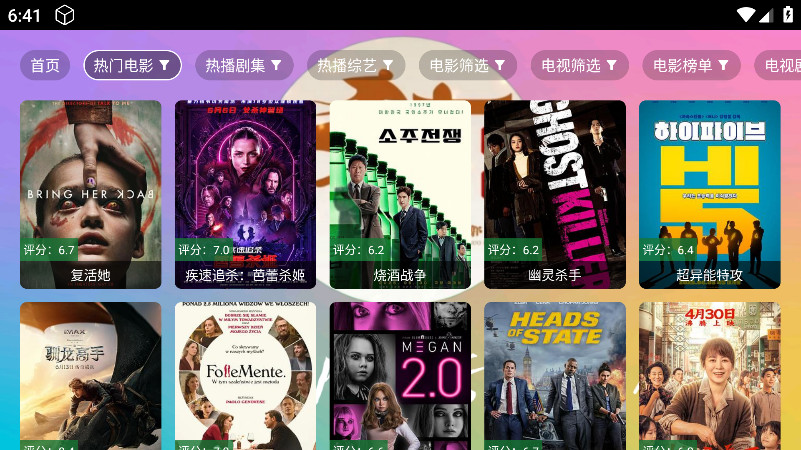This screenshot has height=450, width=801.
Task: Switch to the 首页 tab
Action: [x=45, y=65]
